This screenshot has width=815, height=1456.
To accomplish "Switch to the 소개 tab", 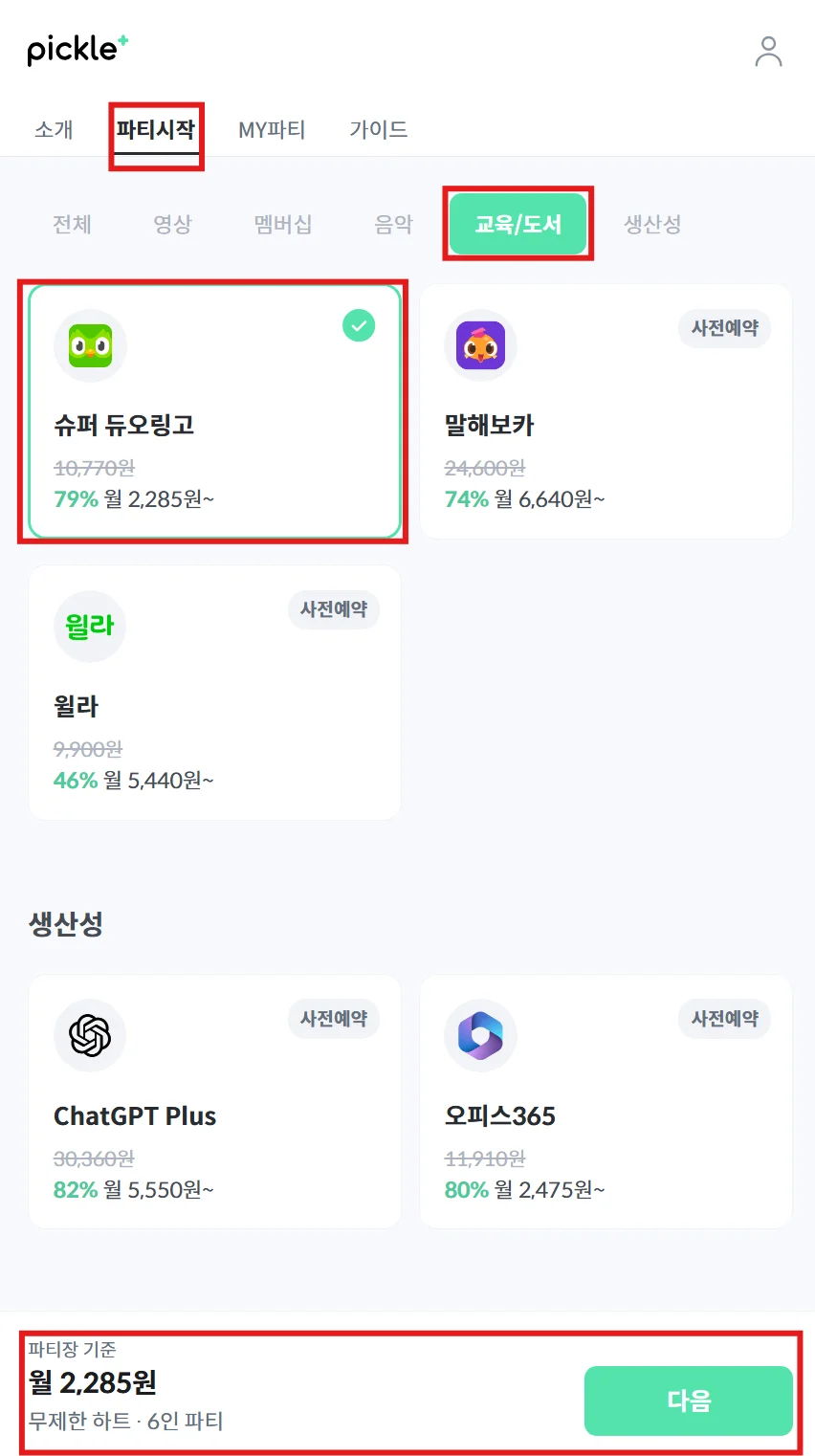I will 54,129.
